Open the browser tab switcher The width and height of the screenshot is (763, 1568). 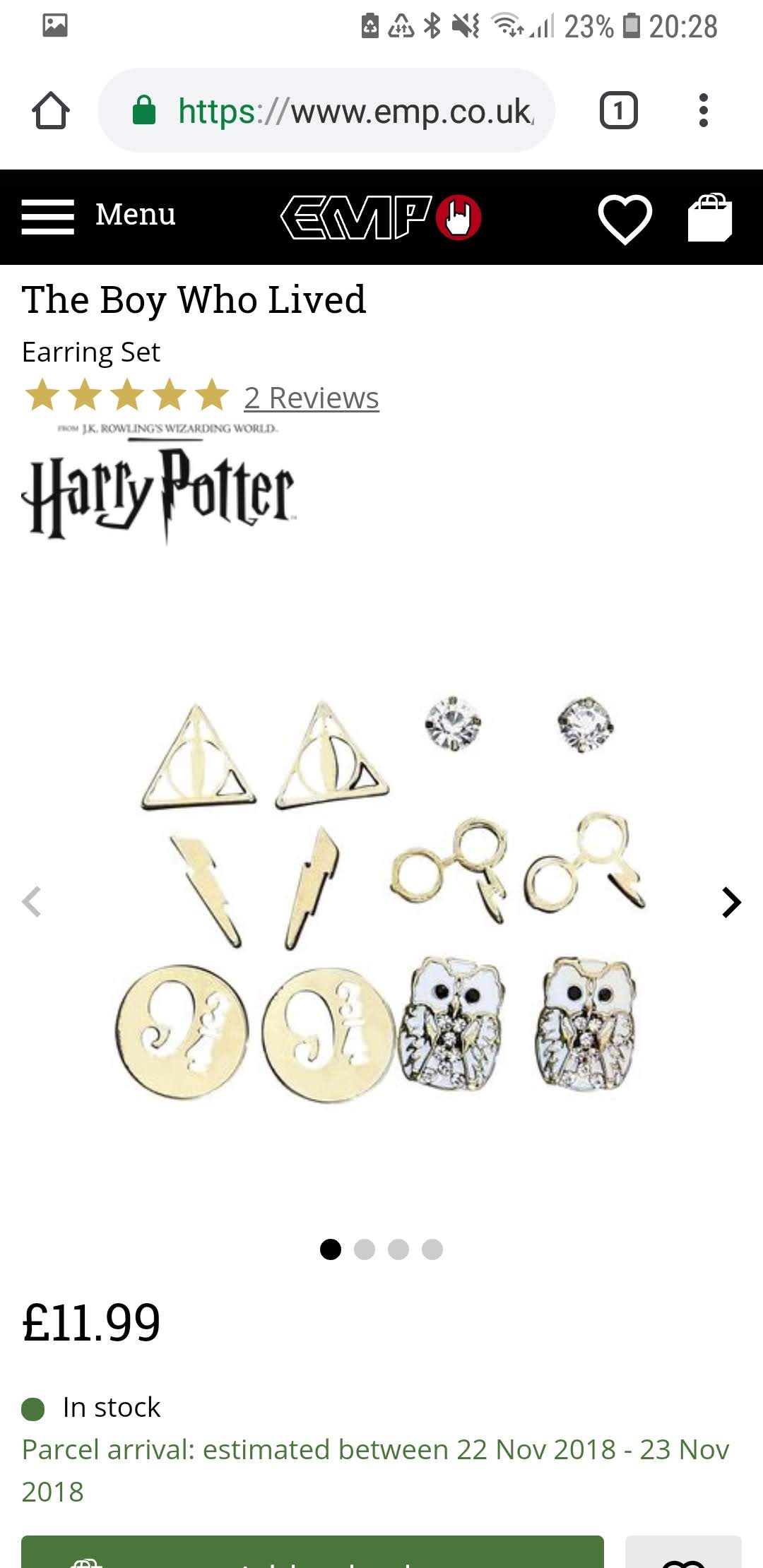tap(618, 111)
